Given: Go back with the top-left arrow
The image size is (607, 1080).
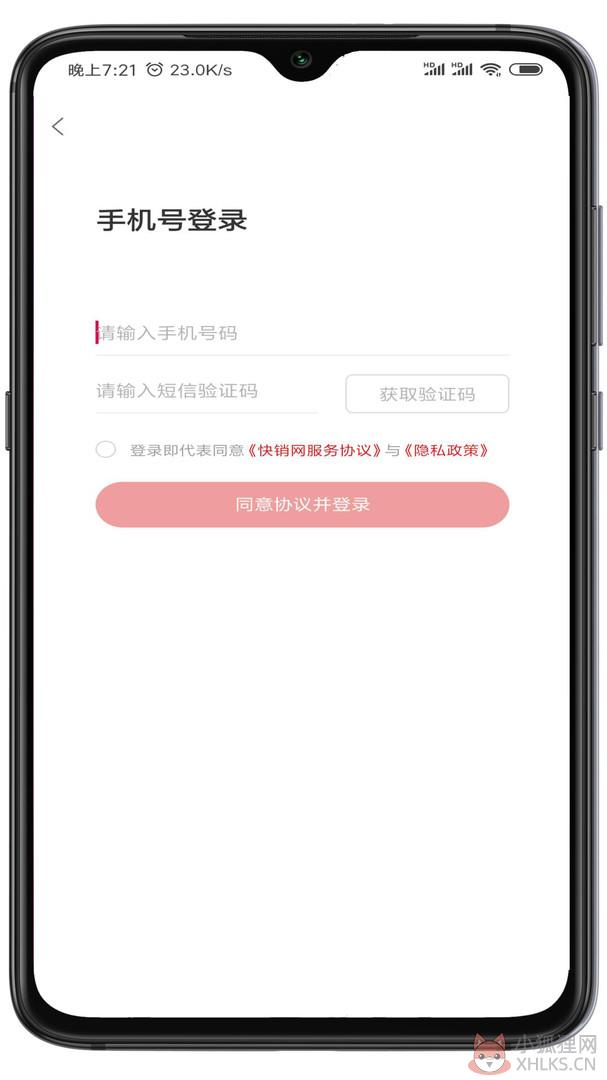Looking at the screenshot, I should point(58,126).
